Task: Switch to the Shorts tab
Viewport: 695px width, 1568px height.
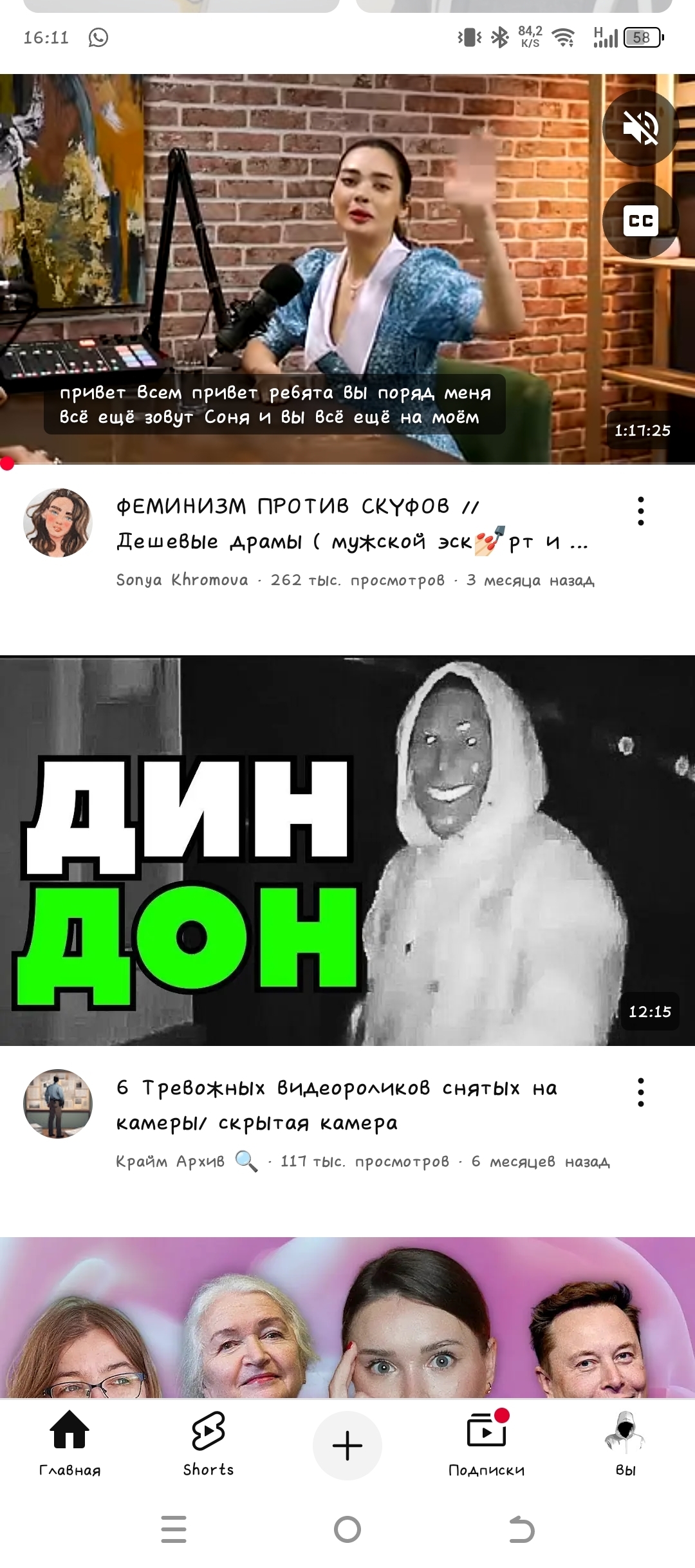Action: [x=208, y=1443]
